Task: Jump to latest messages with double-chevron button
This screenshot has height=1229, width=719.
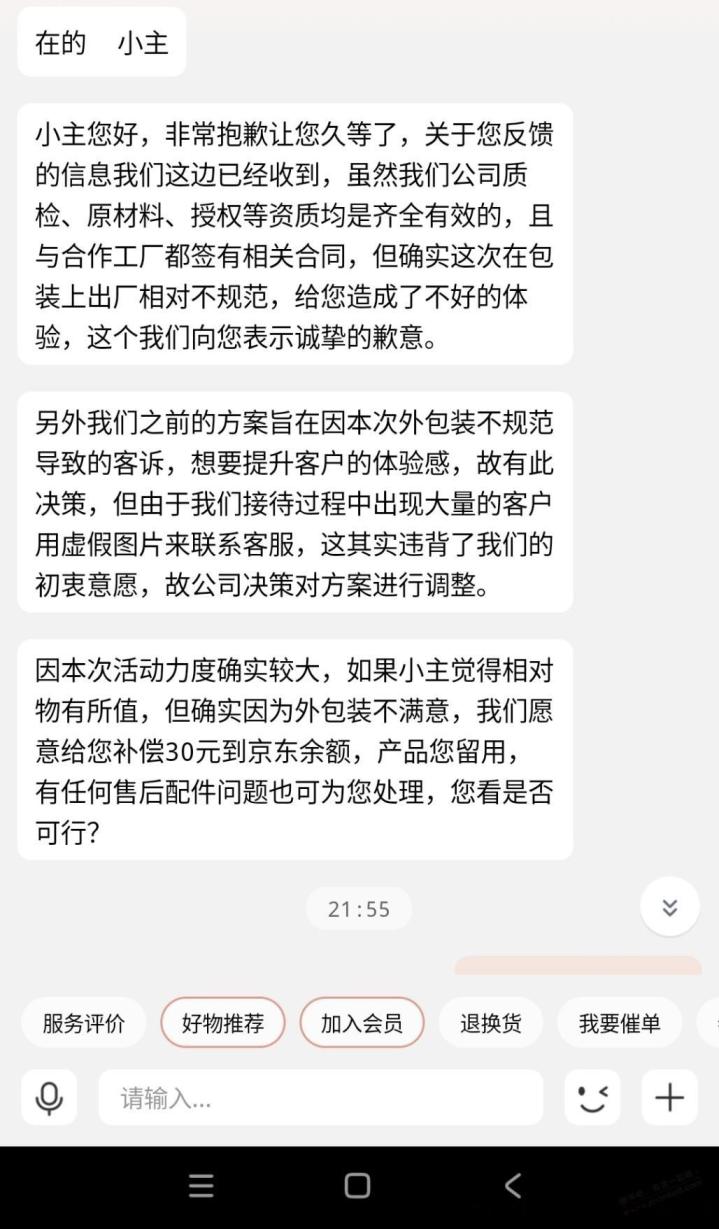Action: click(x=669, y=907)
